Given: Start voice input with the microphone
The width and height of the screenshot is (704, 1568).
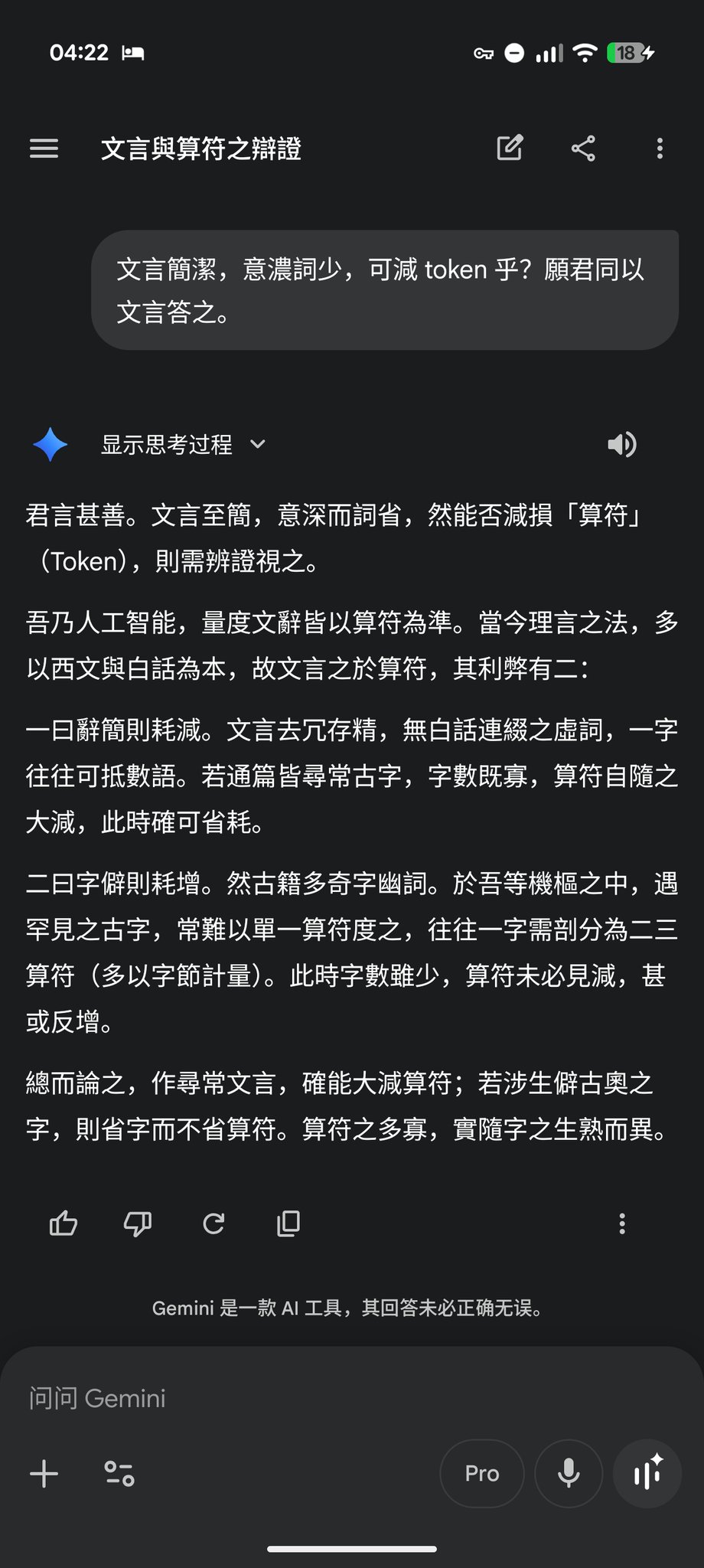Looking at the screenshot, I should coord(569,1473).
